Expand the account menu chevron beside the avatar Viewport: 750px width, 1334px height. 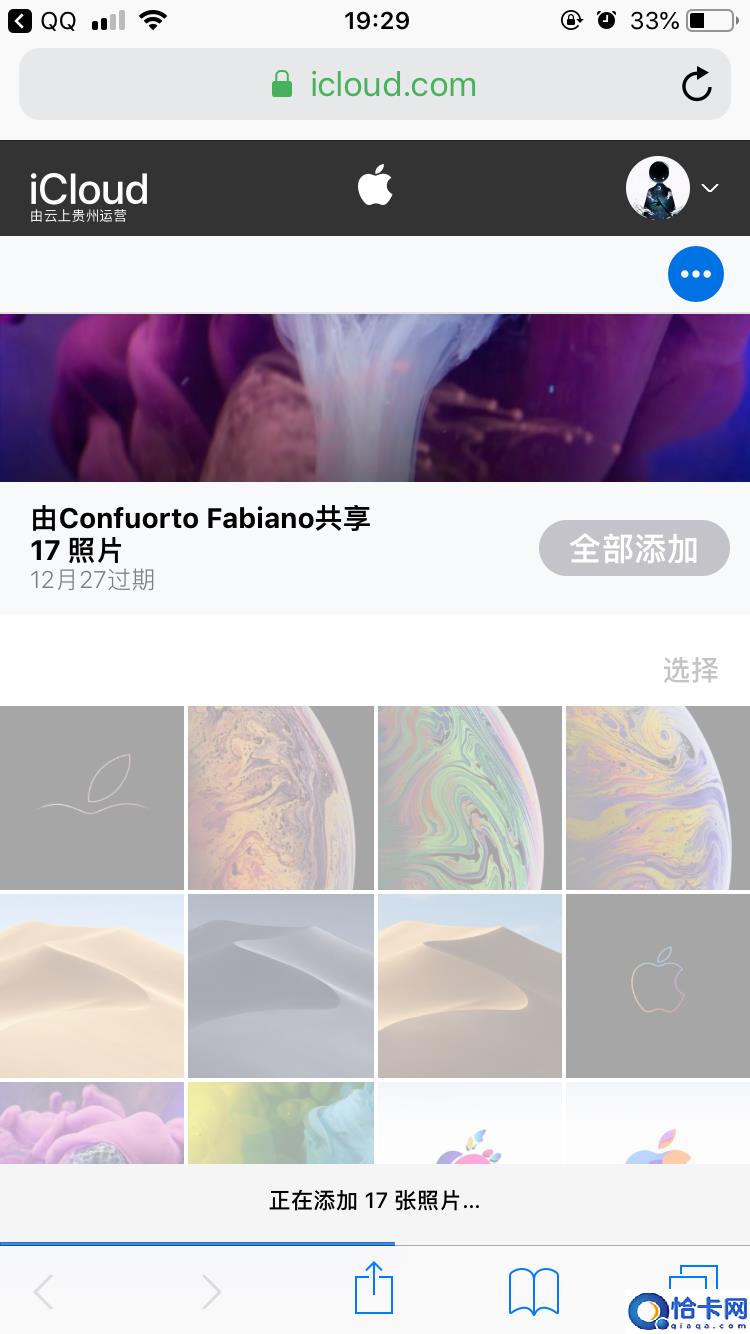pyautogui.click(x=710, y=188)
